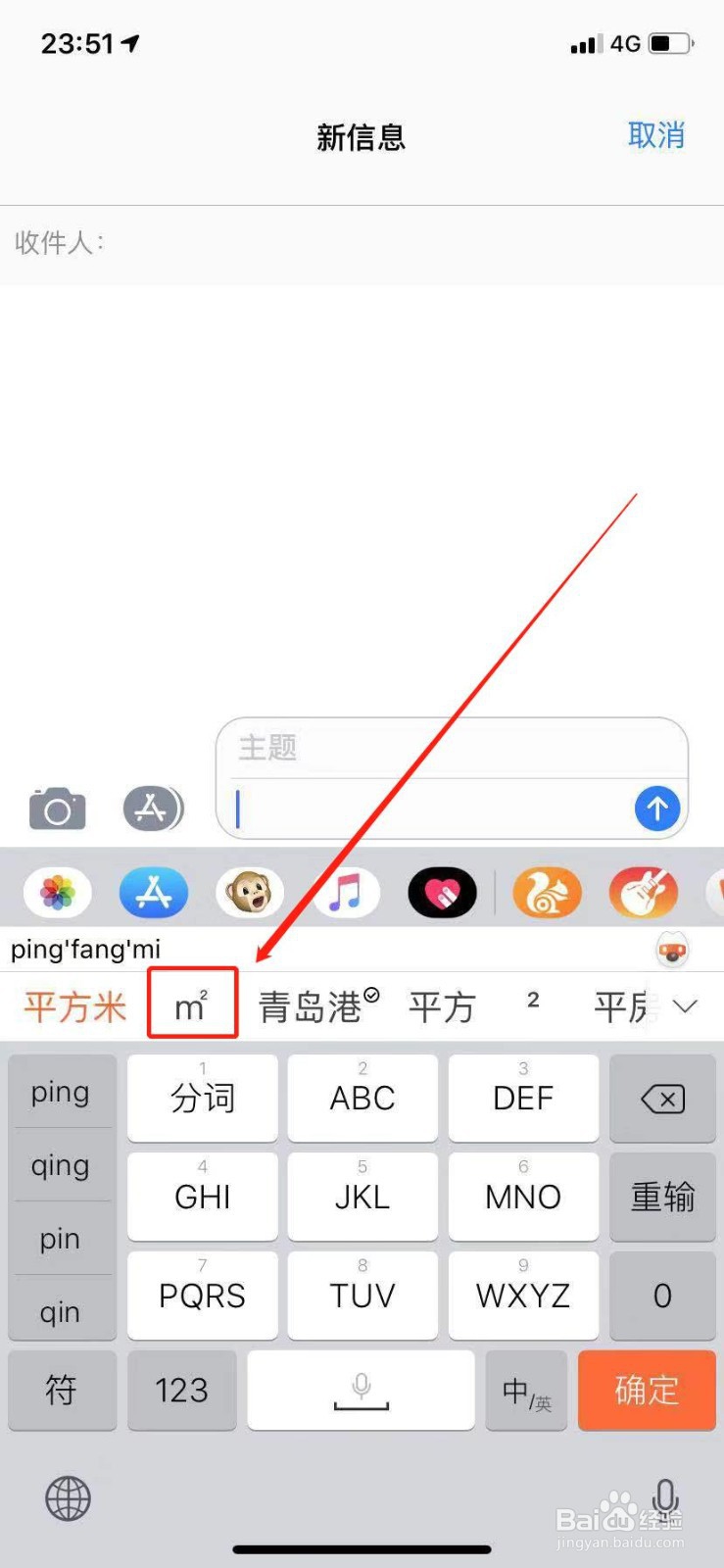Select the m² candidate suggestion
724x1568 pixels.
(192, 1003)
